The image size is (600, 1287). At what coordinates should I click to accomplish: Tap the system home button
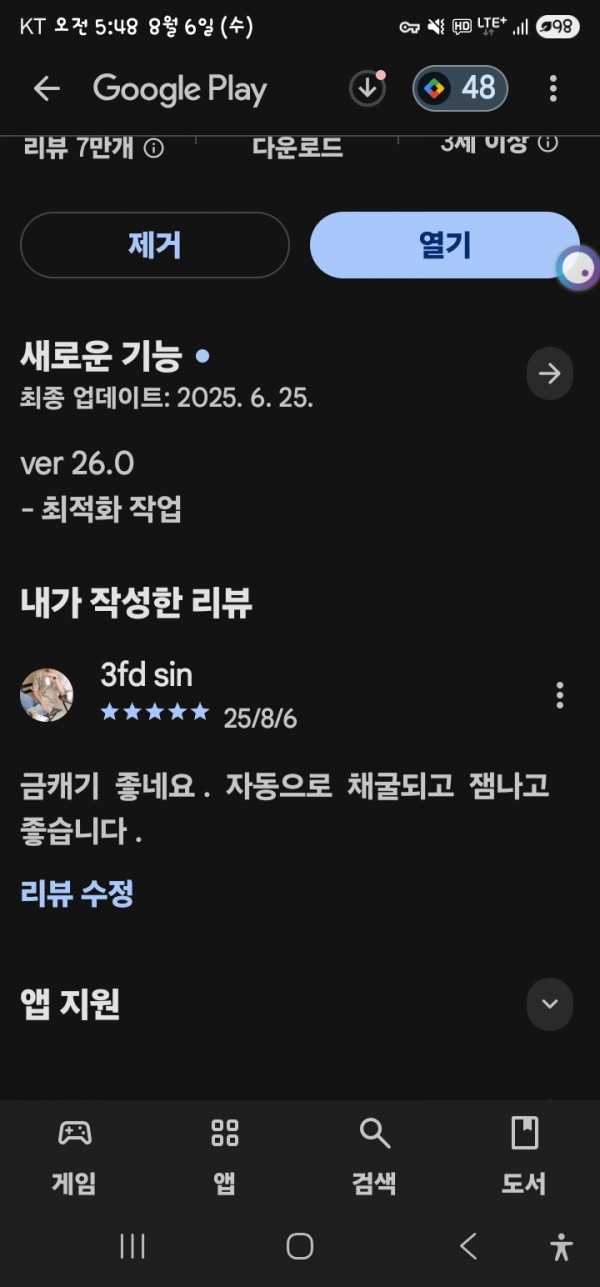[300, 1245]
